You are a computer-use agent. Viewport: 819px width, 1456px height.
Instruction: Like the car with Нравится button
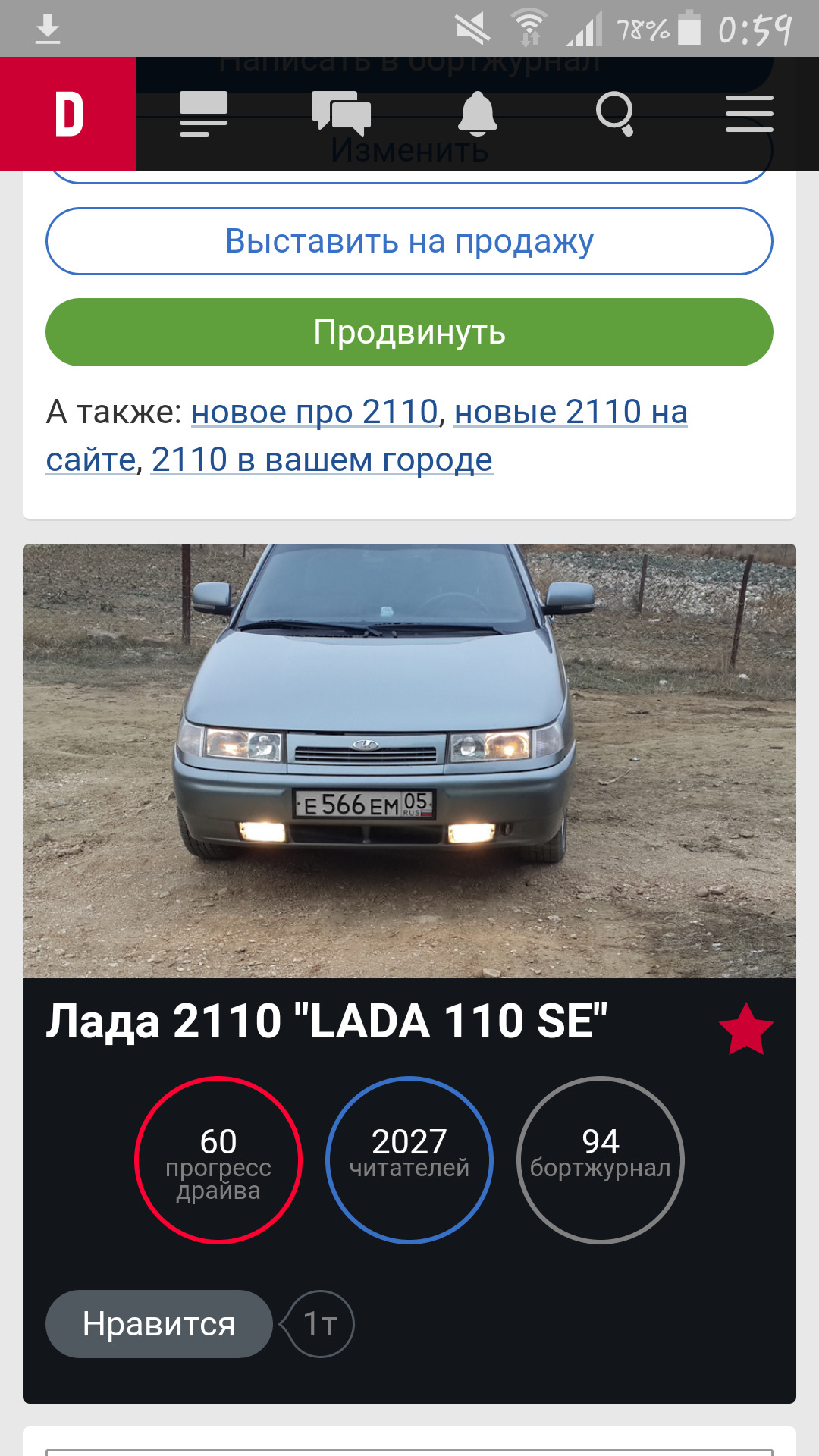pos(159,1324)
